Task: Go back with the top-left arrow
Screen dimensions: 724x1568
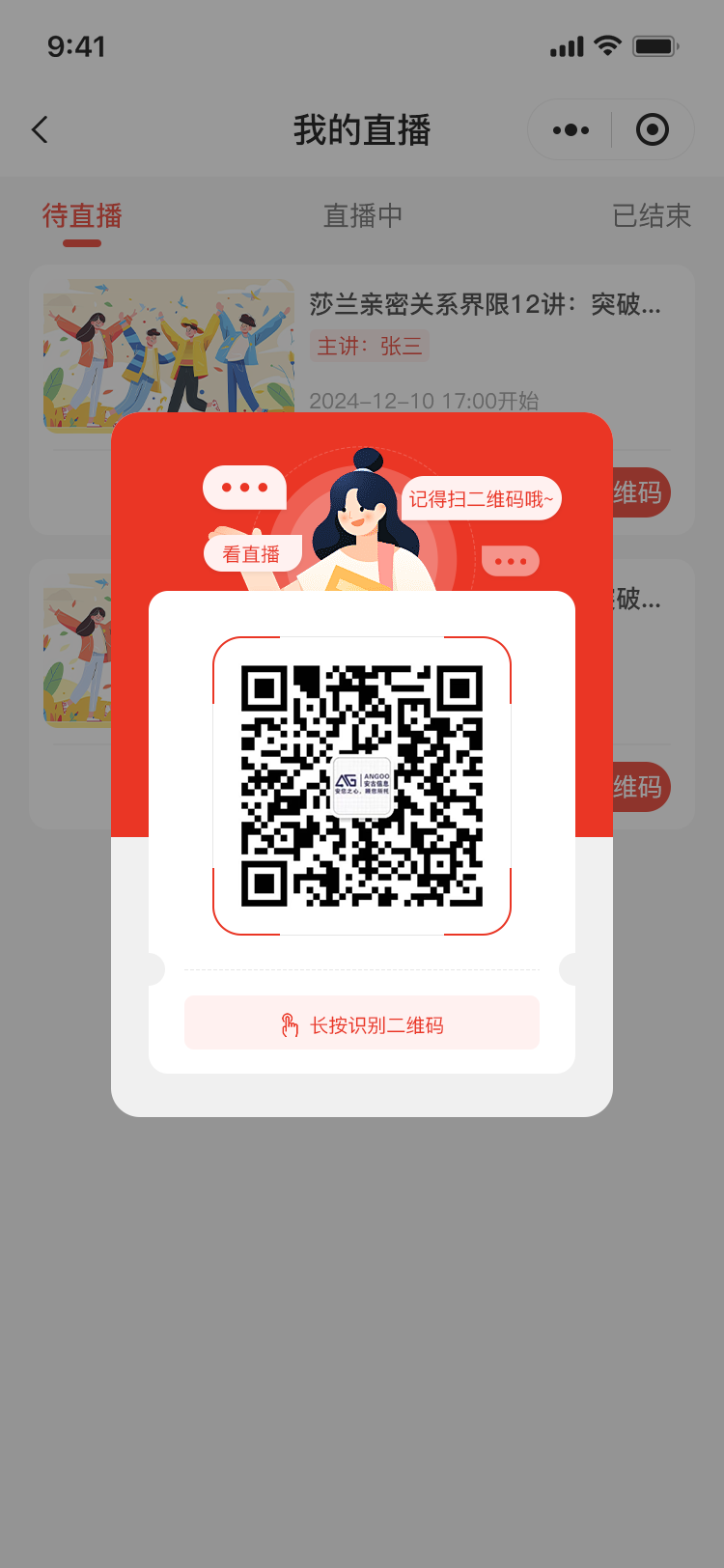Action: (x=40, y=129)
